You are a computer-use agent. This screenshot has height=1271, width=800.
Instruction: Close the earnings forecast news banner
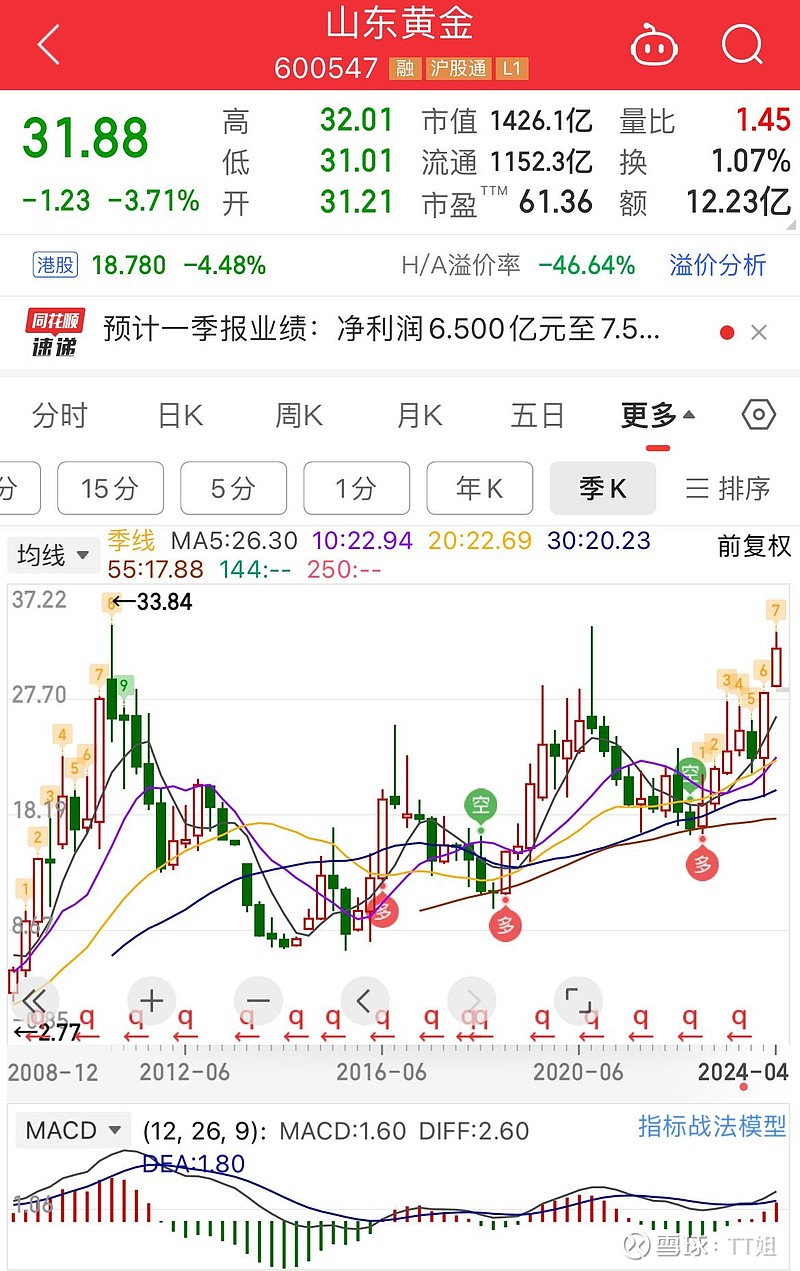(759, 331)
